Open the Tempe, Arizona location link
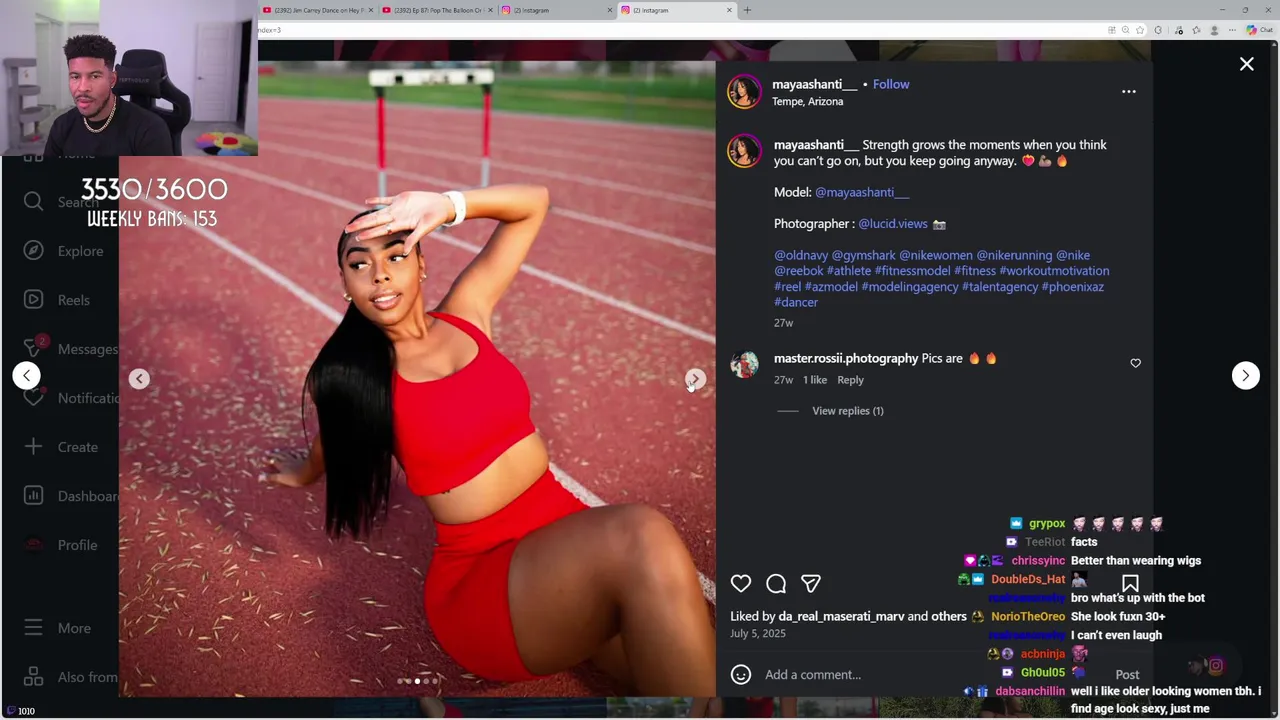This screenshot has width=1280, height=720. click(x=807, y=102)
